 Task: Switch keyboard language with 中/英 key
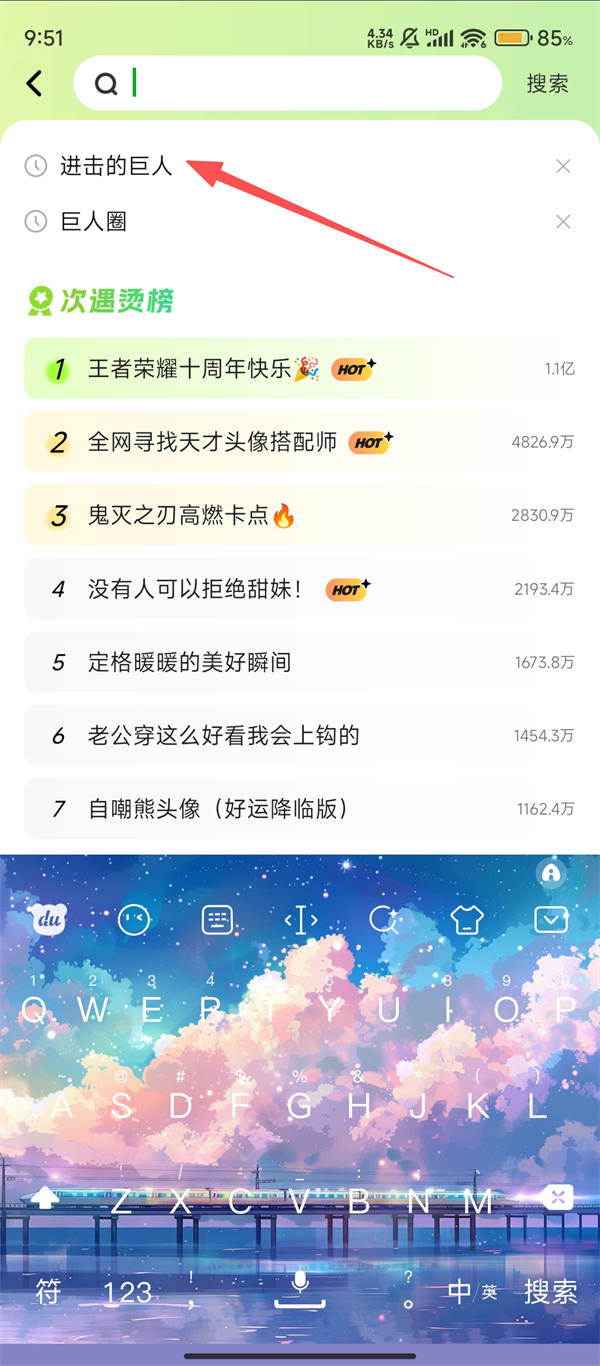click(x=471, y=1291)
